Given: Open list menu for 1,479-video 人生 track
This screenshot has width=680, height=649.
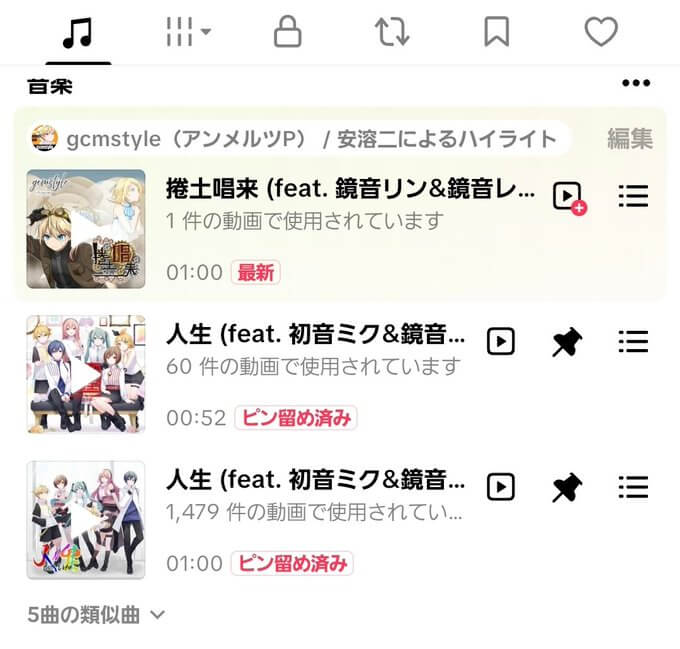Looking at the screenshot, I should [633, 487].
